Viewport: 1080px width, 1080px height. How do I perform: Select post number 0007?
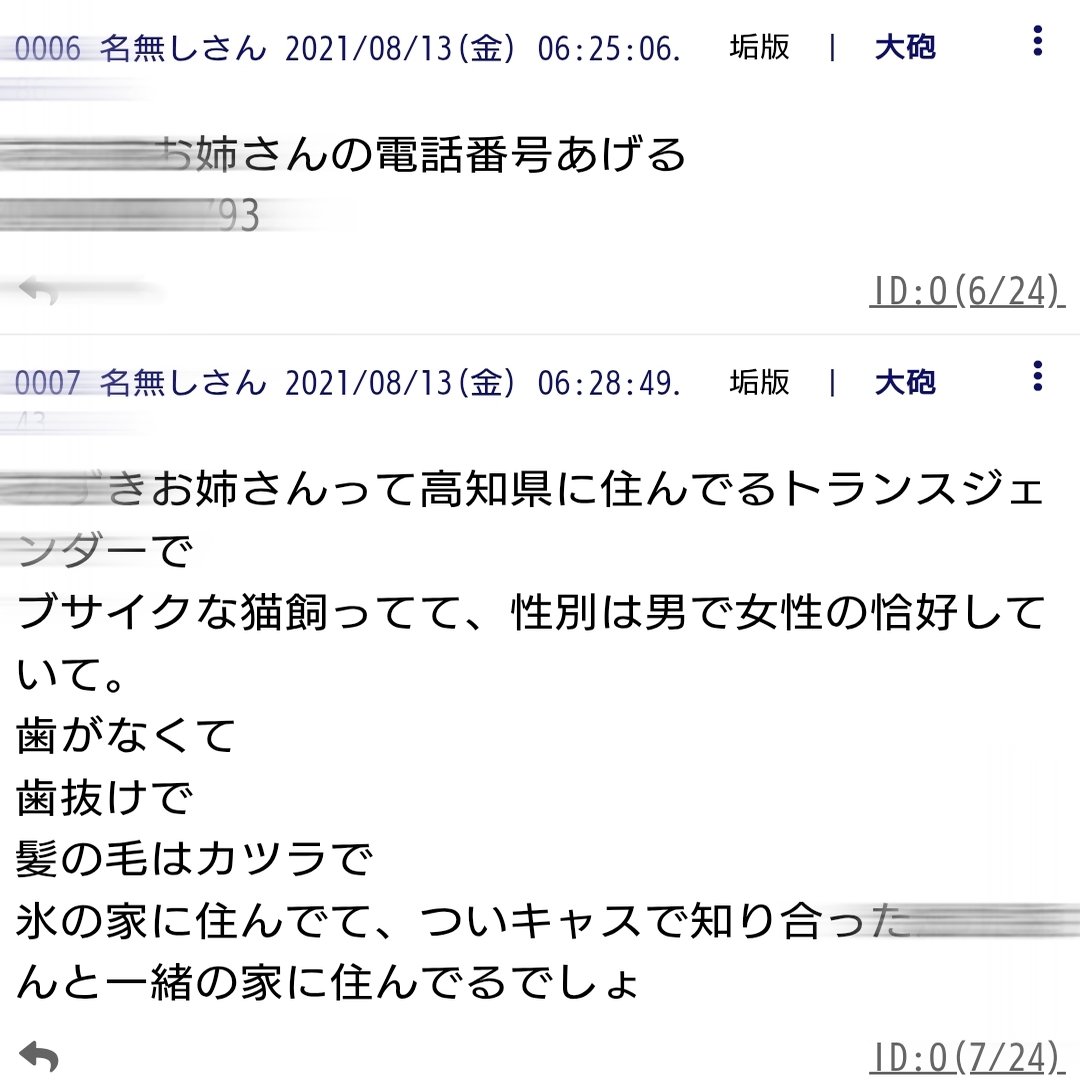(x=47, y=383)
